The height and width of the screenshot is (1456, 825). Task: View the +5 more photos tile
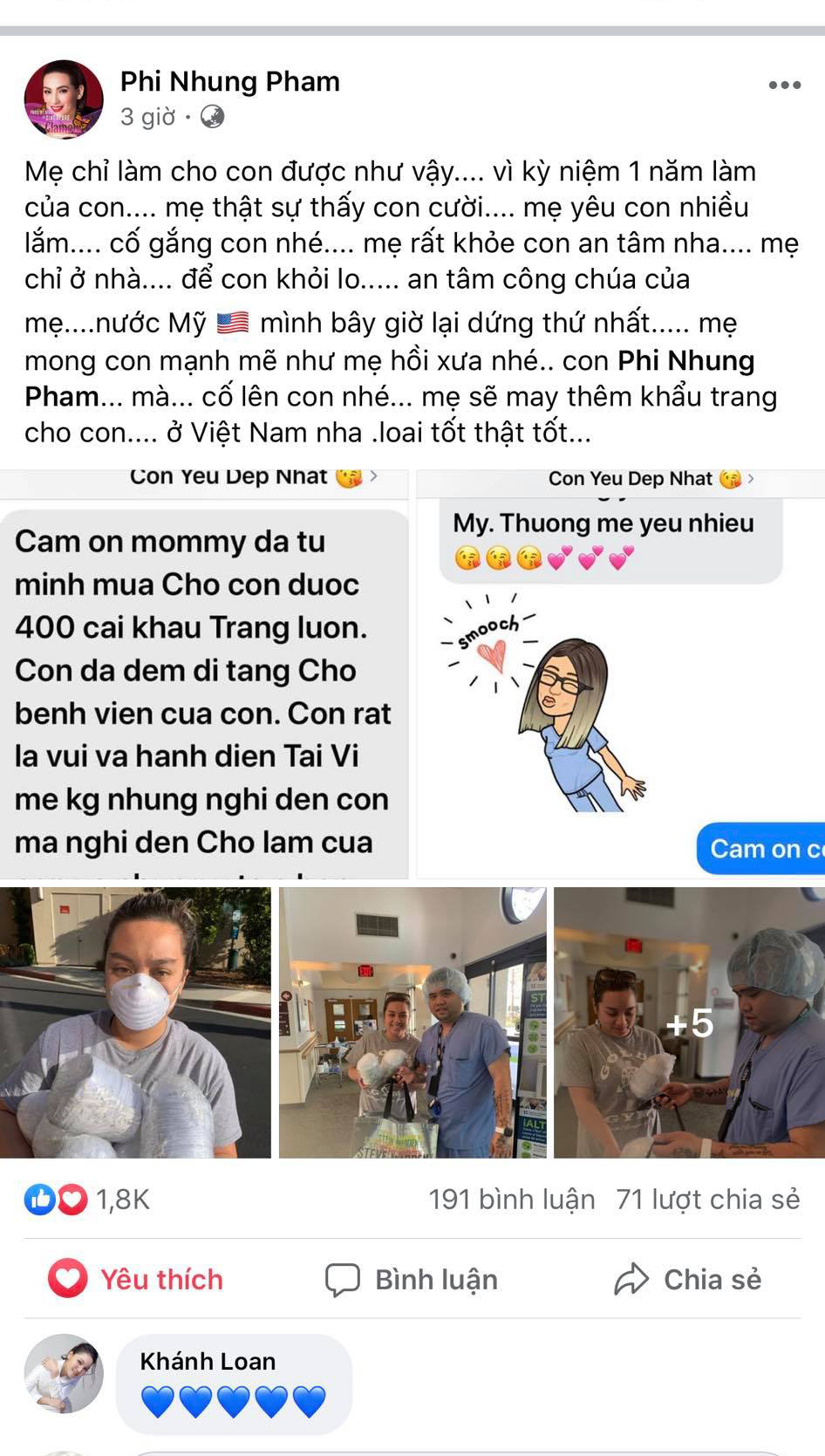(689, 1022)
